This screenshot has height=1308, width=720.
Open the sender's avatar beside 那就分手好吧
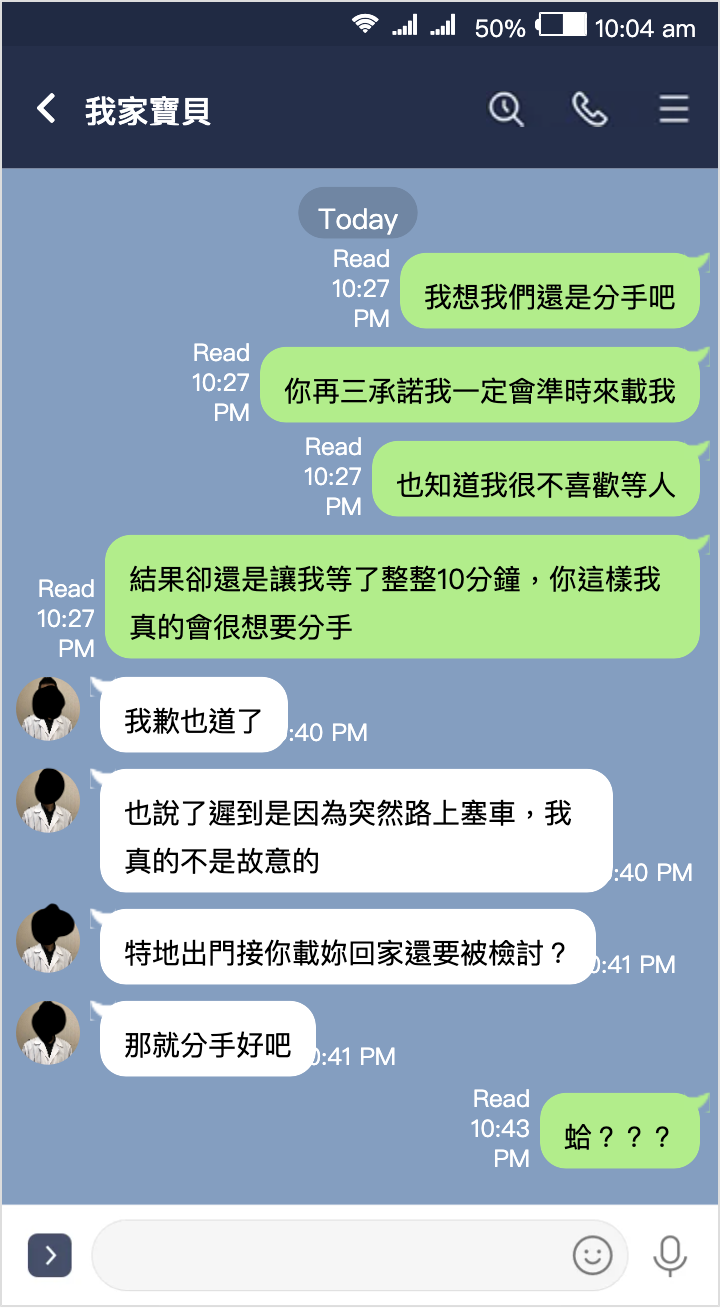48,1033
